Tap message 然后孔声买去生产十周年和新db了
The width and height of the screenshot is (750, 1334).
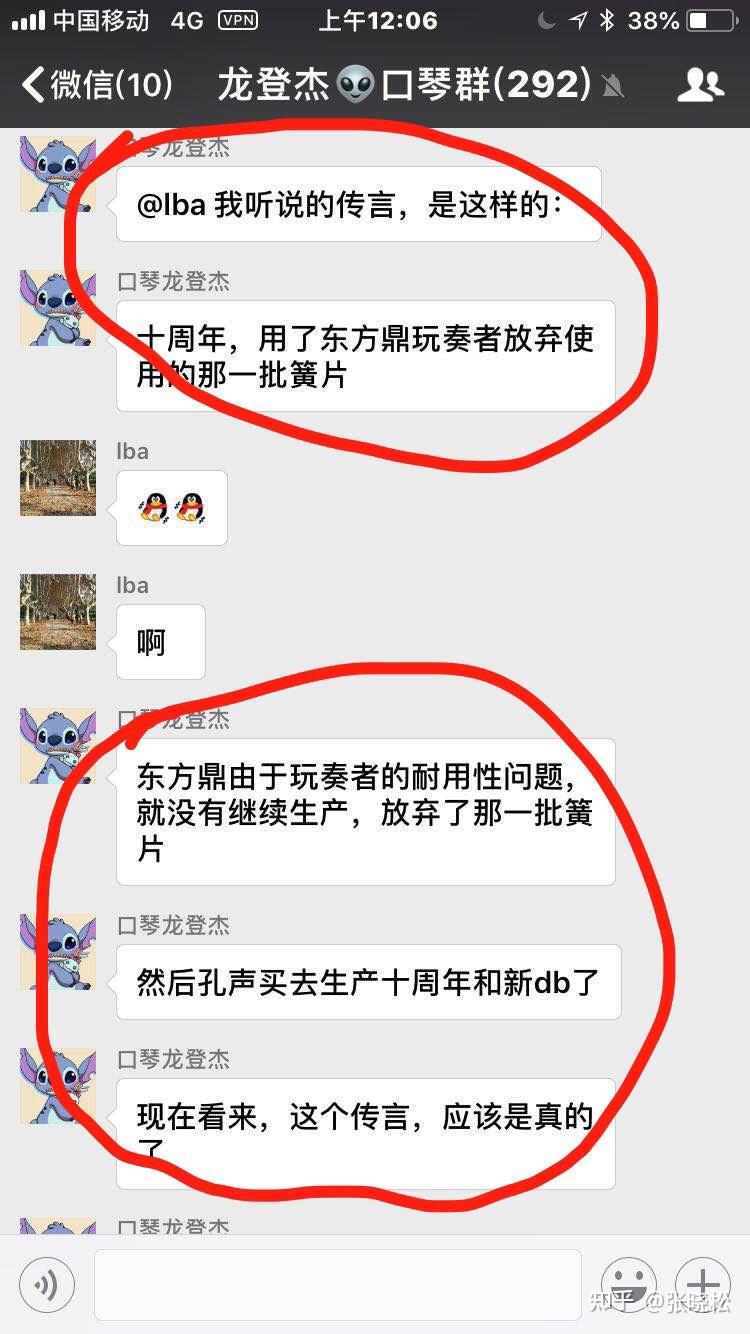pyautogui.click(x=366, y=982)
